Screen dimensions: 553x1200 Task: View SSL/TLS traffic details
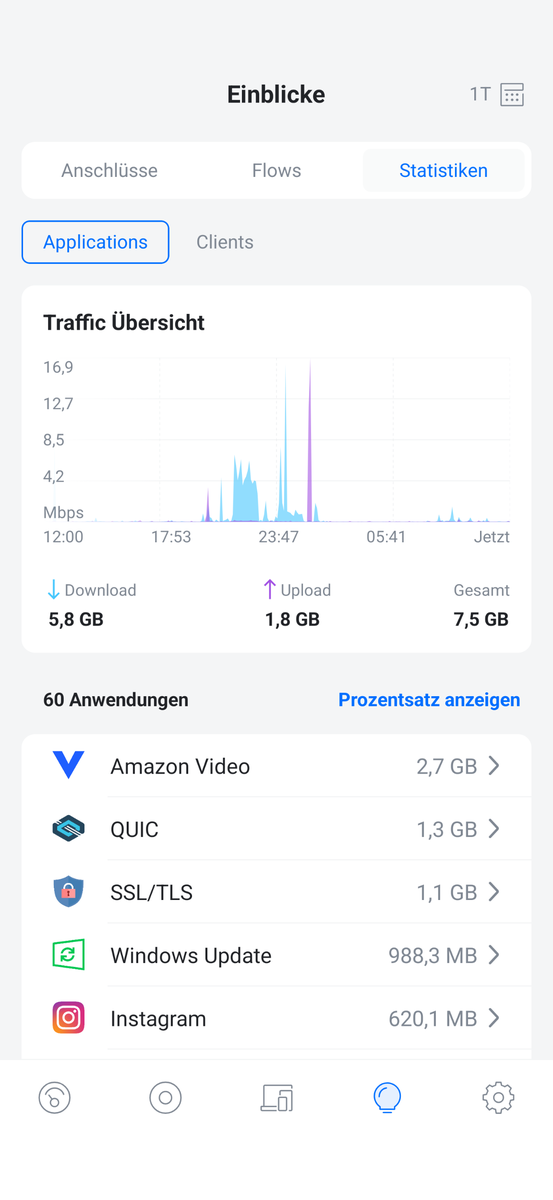point(276,892)
